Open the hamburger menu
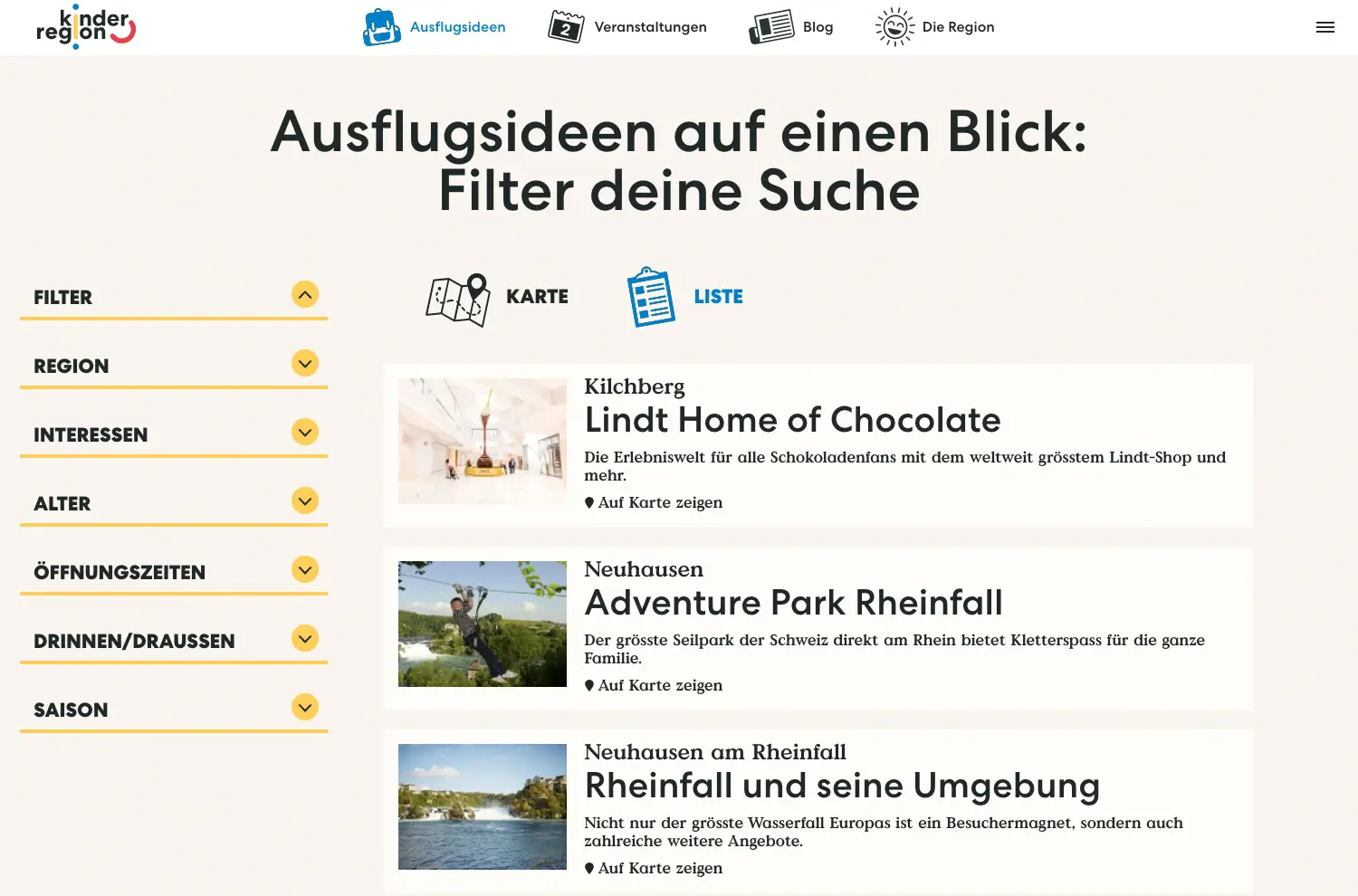This screenshot has height=896, width=1358. [x=1325, y=27]
